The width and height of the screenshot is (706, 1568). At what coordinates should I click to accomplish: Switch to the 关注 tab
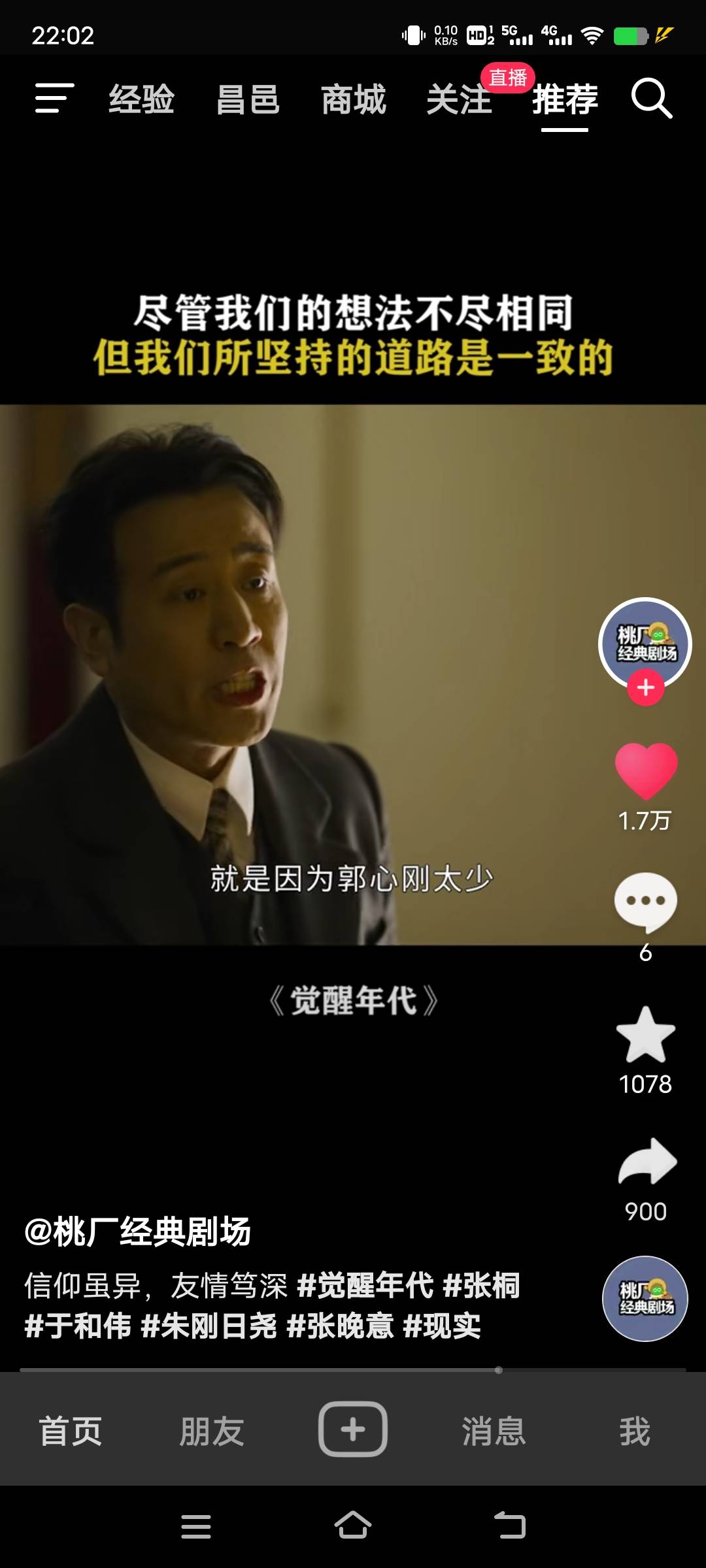(459, 99)
